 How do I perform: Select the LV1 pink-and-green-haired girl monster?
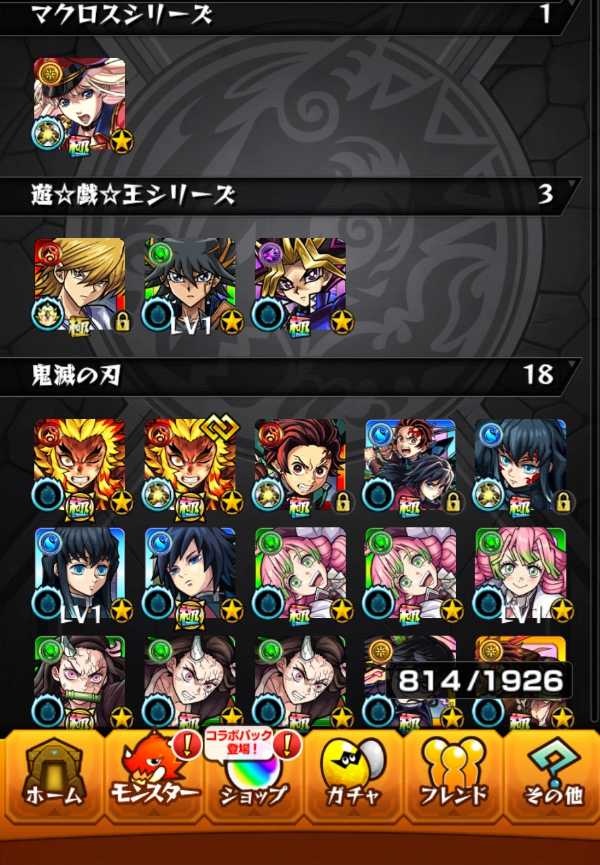pos(520,575)
